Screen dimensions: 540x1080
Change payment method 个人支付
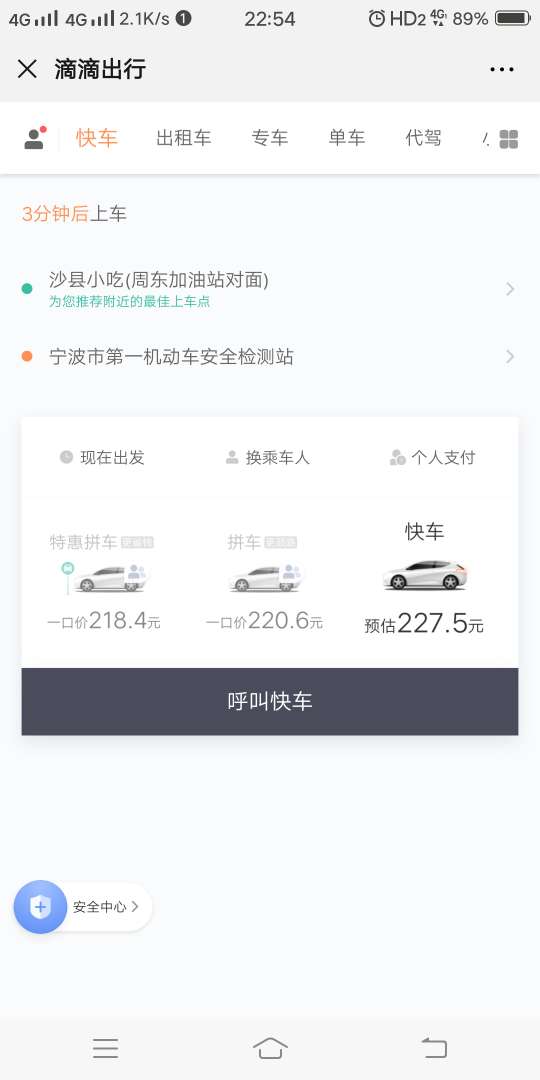click(433, 457)
